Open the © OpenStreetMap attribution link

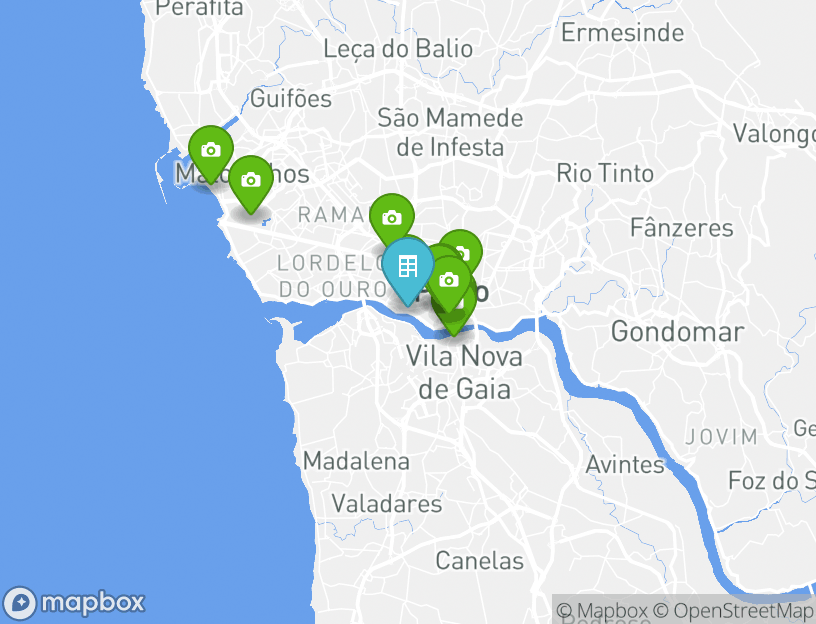tap(734, 611)
